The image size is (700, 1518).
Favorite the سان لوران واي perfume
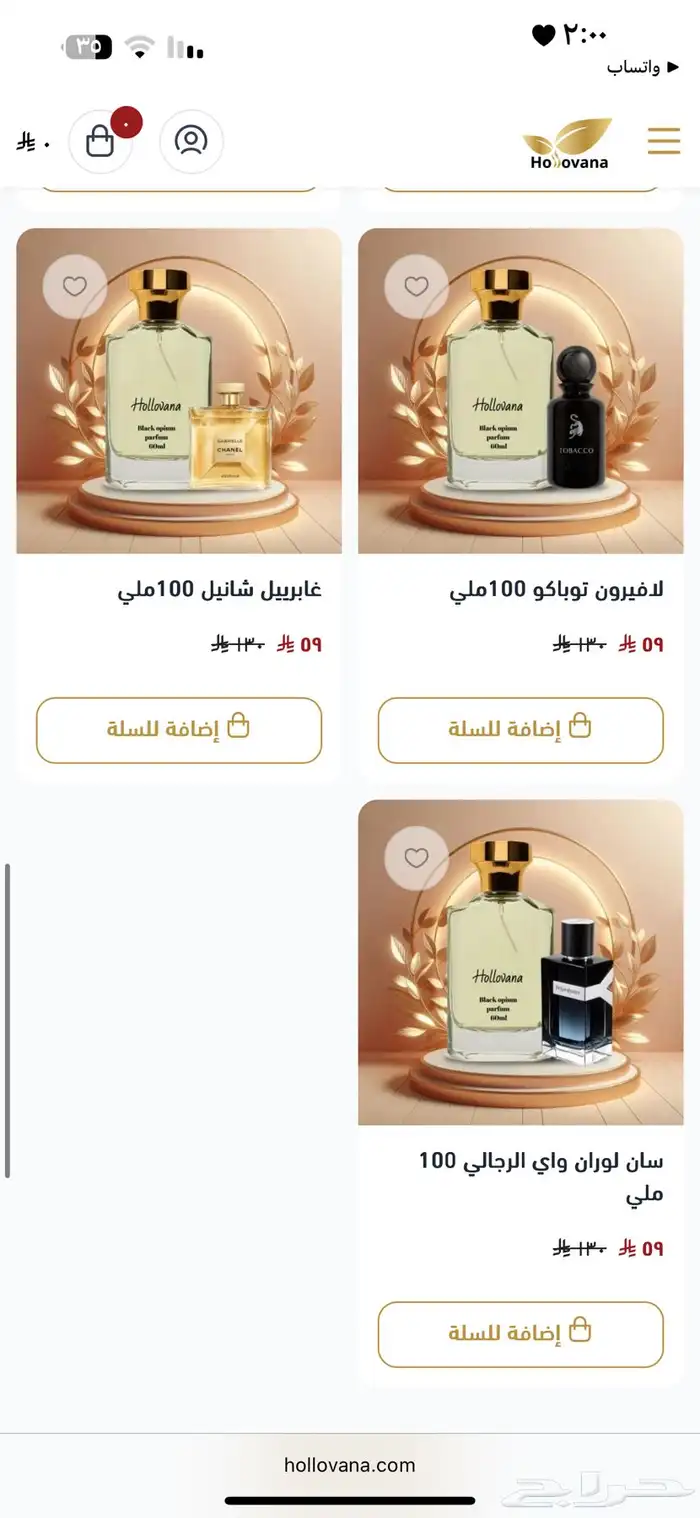(416, 858)
